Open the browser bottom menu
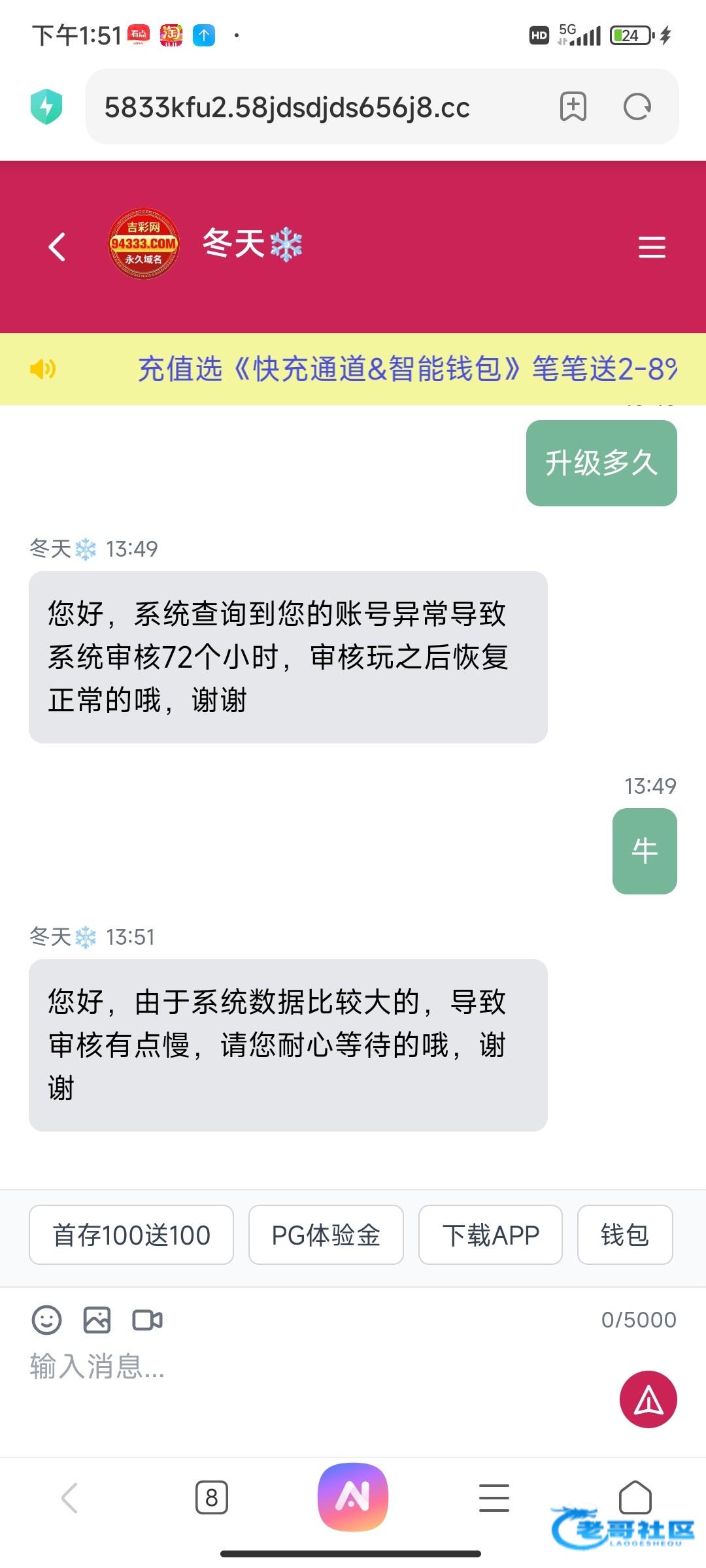 tap(494, 1497)
